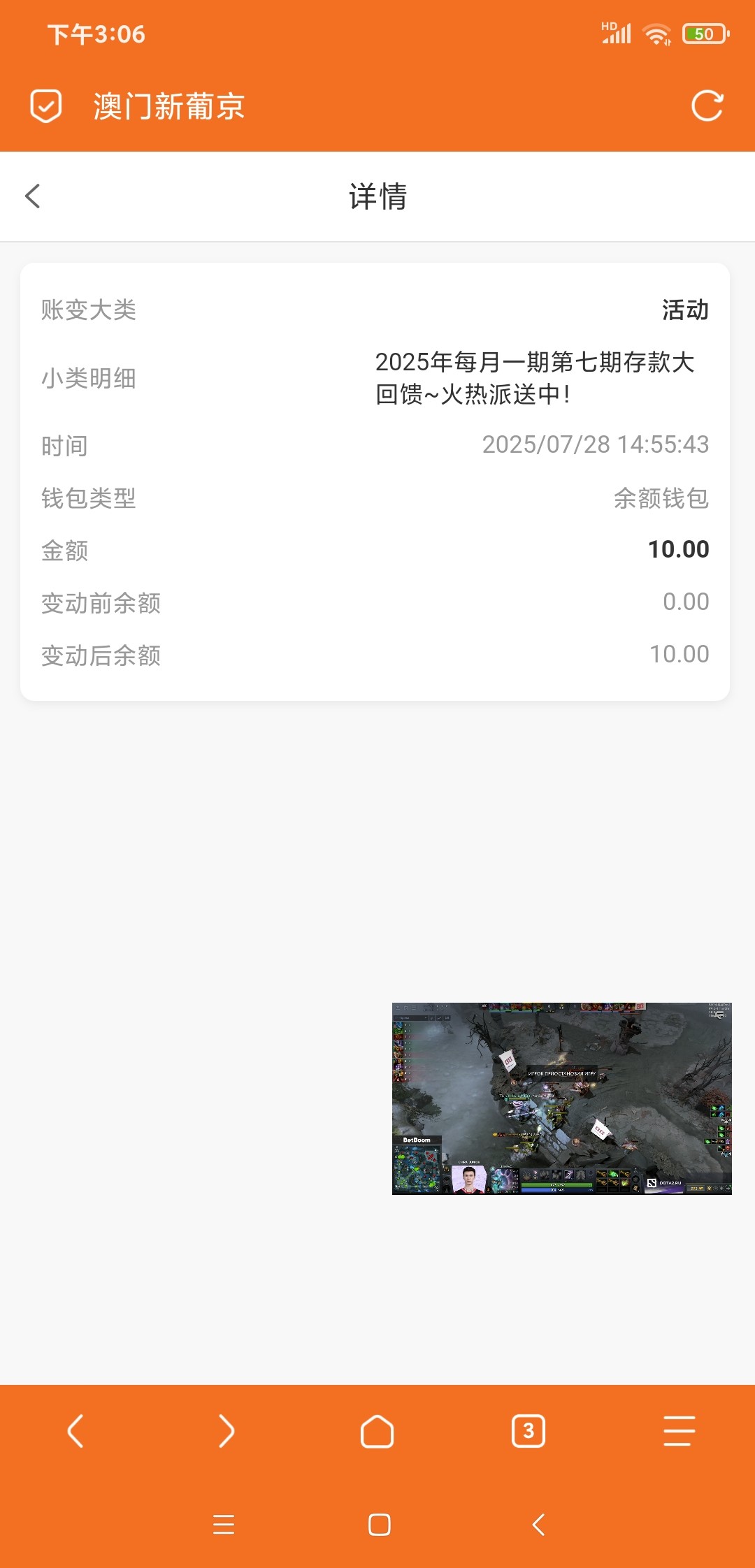Show the 3 open browser tabs
This screenshot has width=755, height=1568.
point(528,1430)
